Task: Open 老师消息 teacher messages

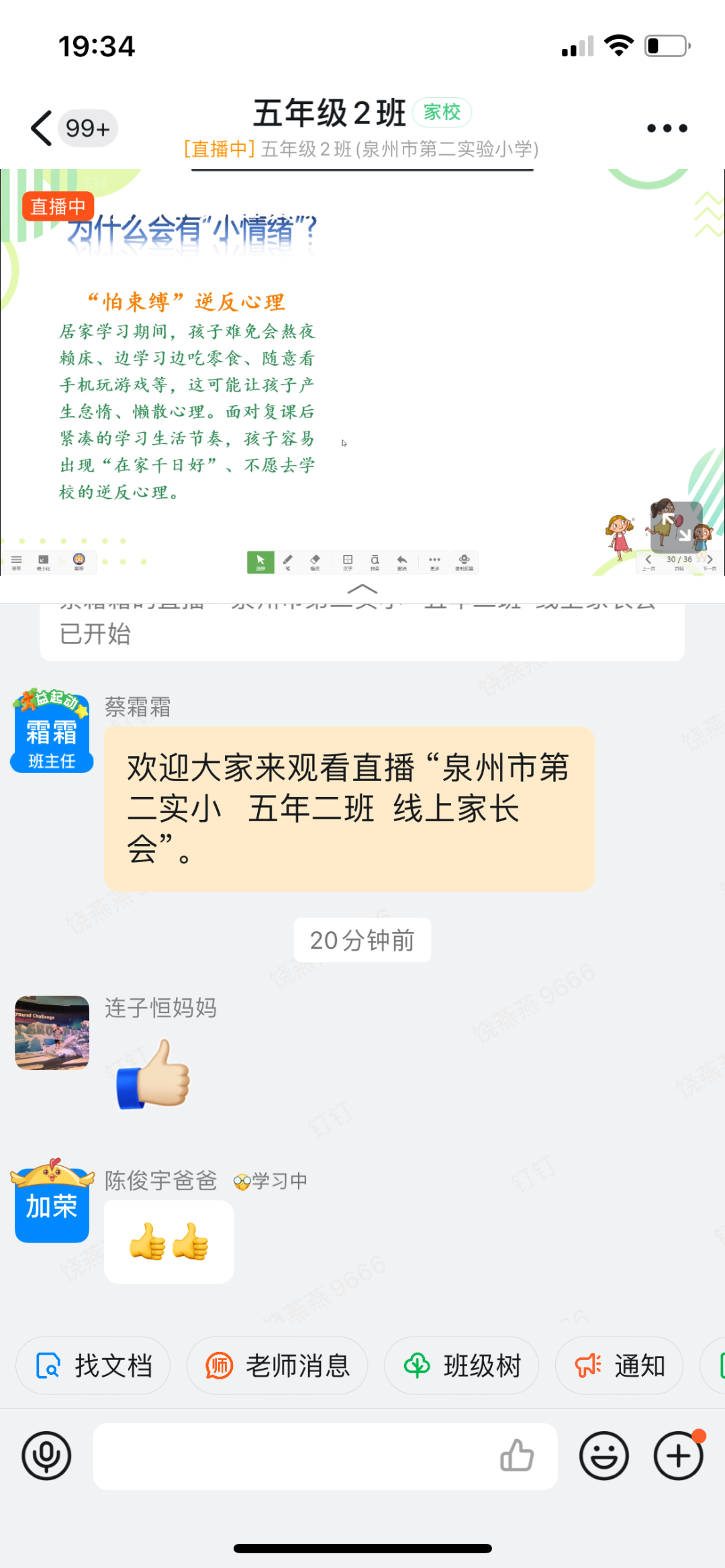Action: (x=277, y=1365)
